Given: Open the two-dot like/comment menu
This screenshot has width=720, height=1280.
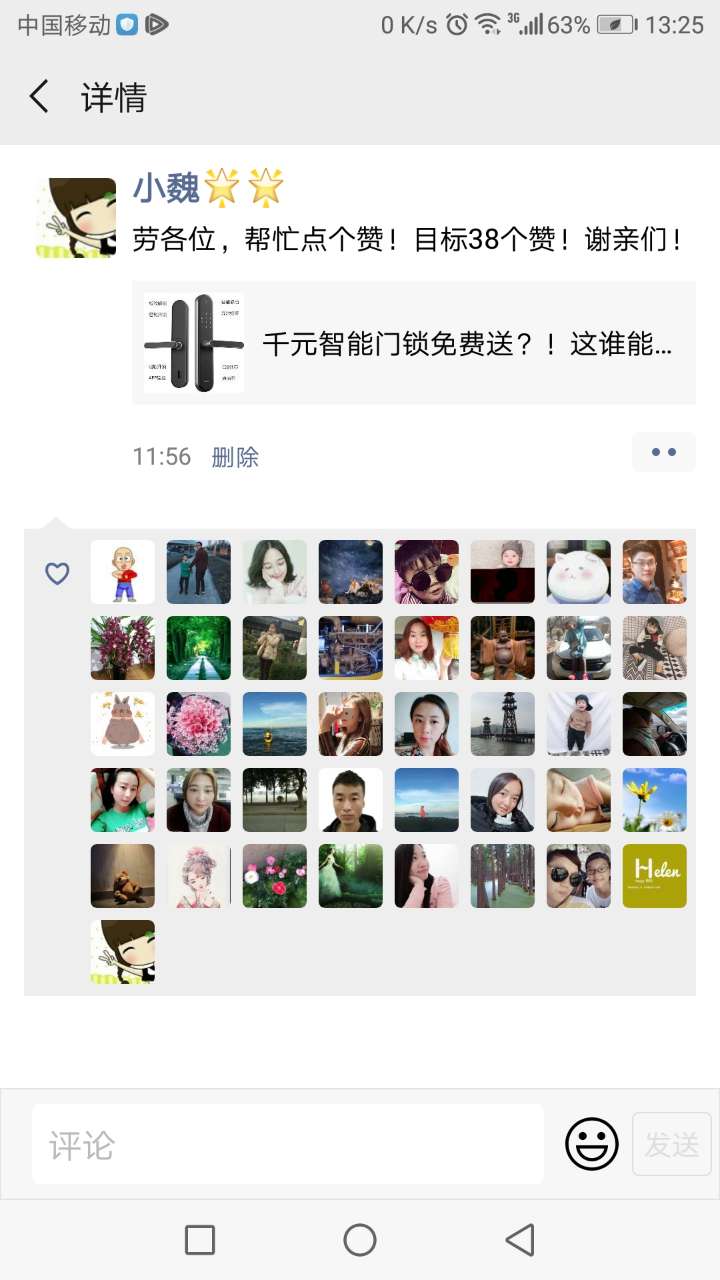Looking at the screenshot, I should point(663,452).
